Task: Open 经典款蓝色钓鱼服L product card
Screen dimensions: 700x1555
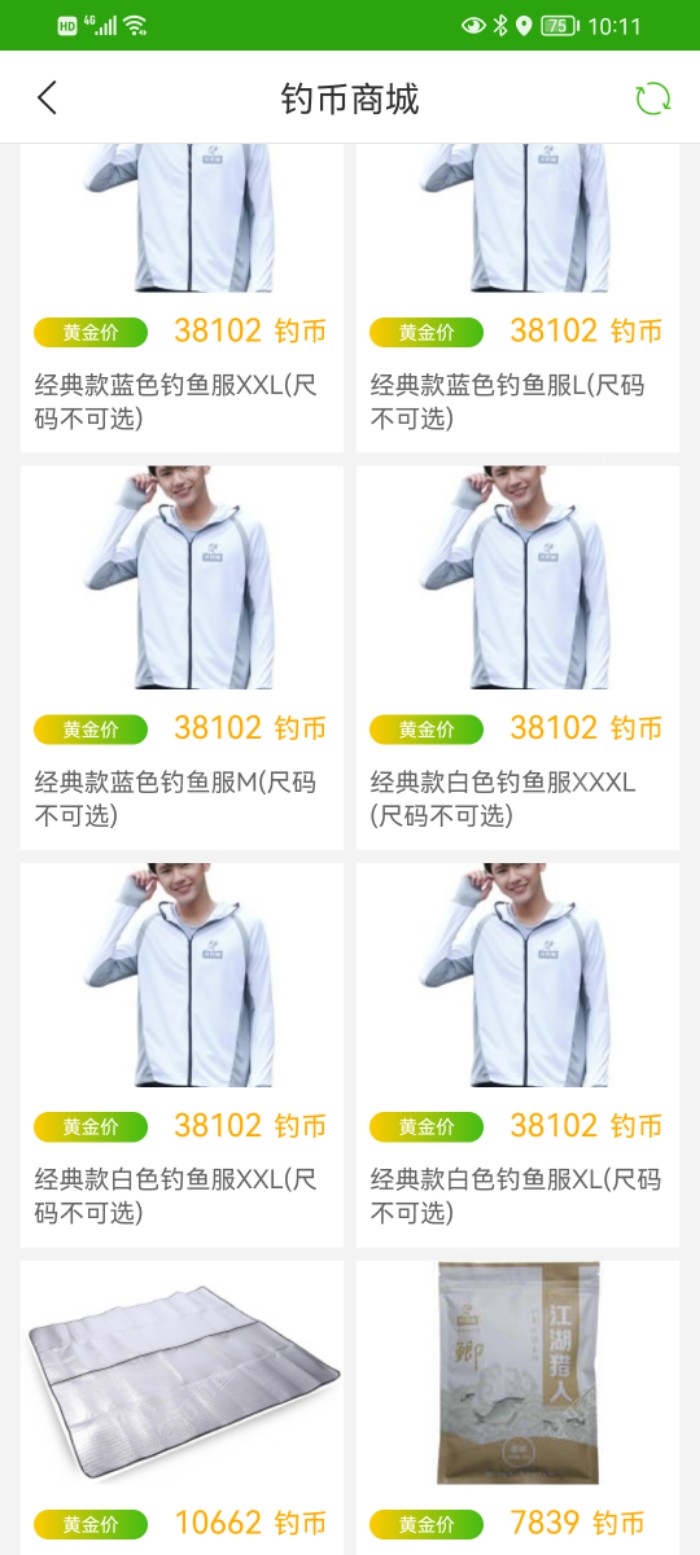Action: coord(517,300)
